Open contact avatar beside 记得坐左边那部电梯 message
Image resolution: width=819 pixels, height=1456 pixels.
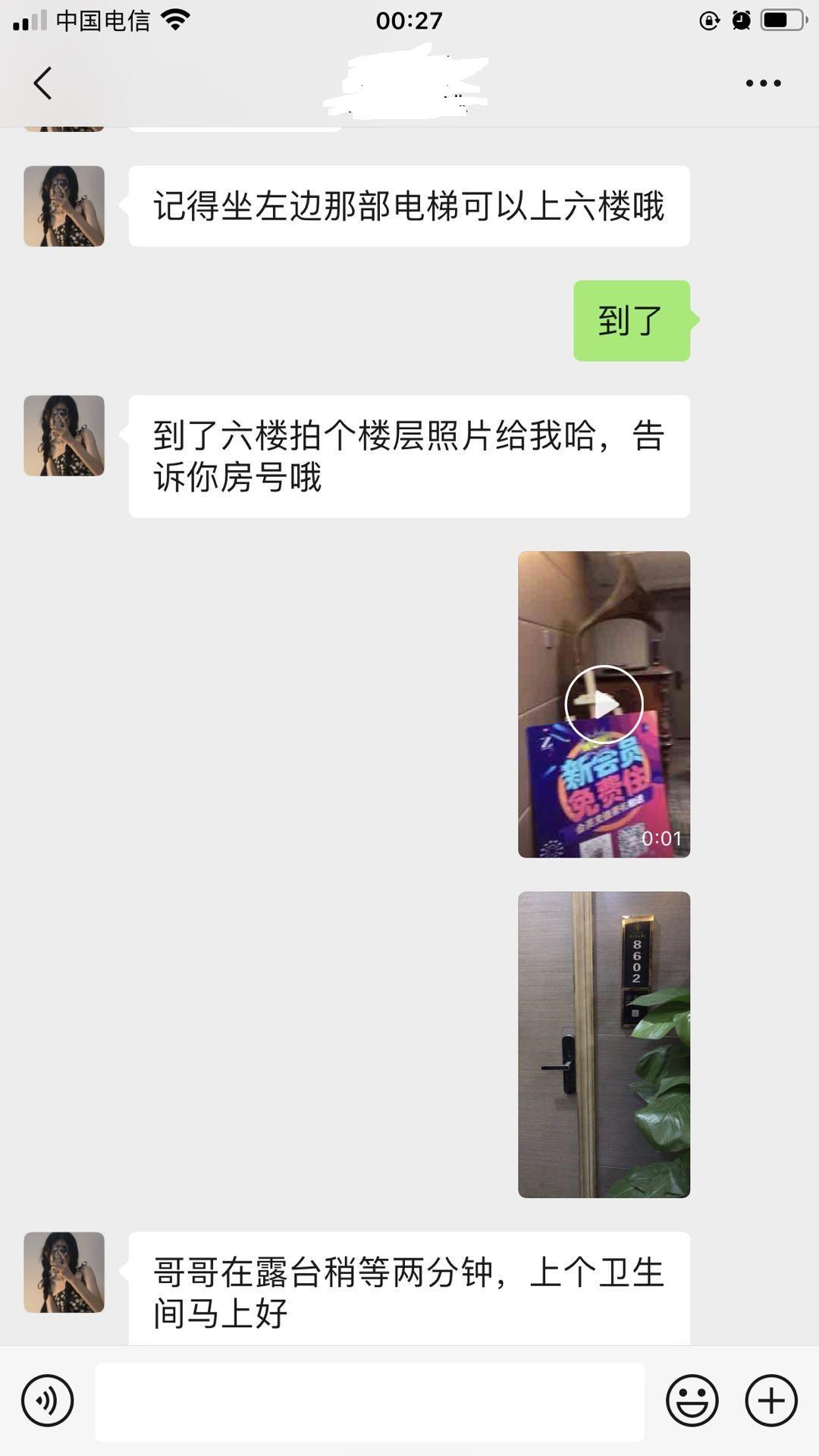64,206
